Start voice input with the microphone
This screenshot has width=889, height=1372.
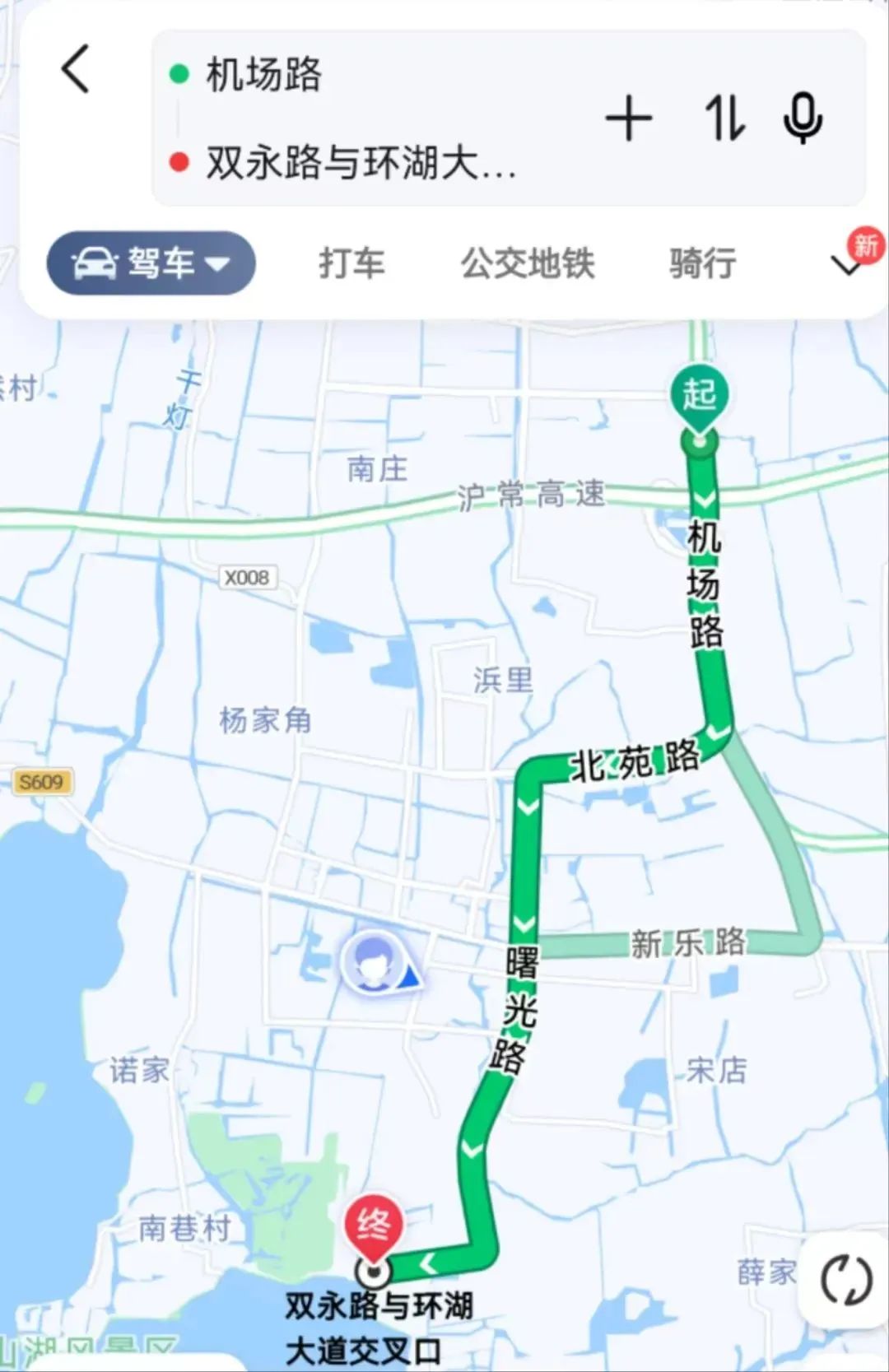coord(803,119)
